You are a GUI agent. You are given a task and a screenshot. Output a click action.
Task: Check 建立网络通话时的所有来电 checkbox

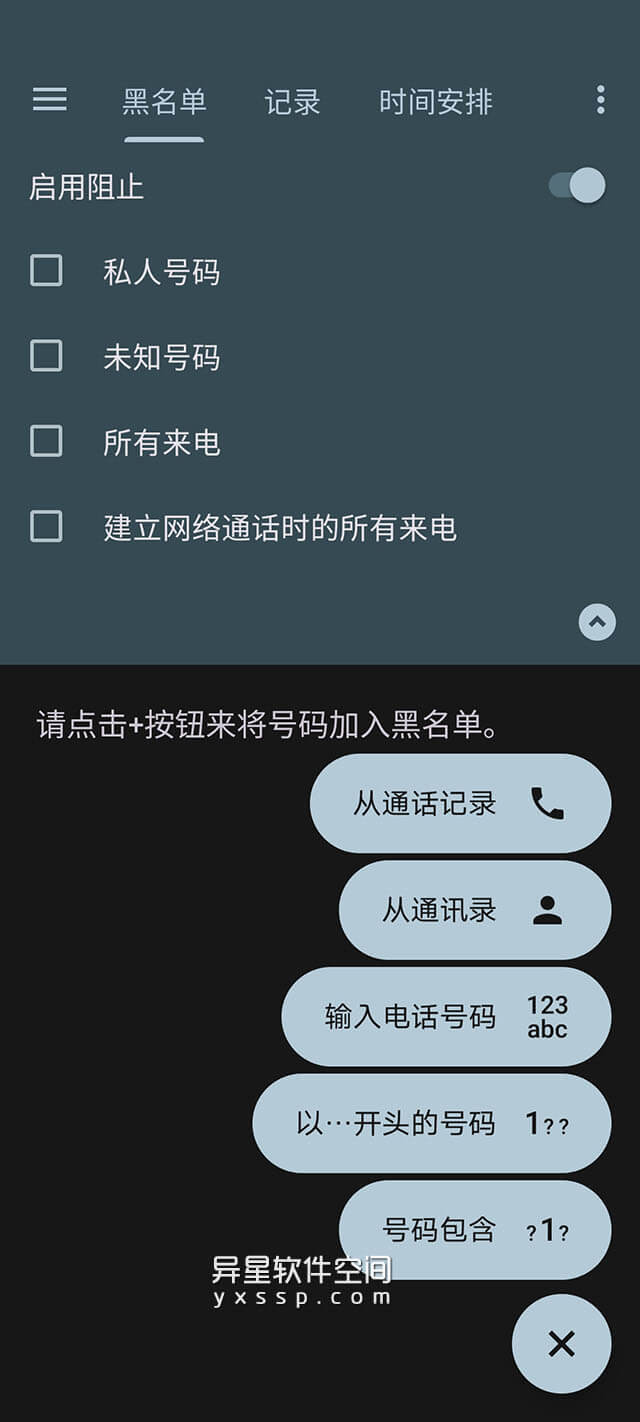47,526
